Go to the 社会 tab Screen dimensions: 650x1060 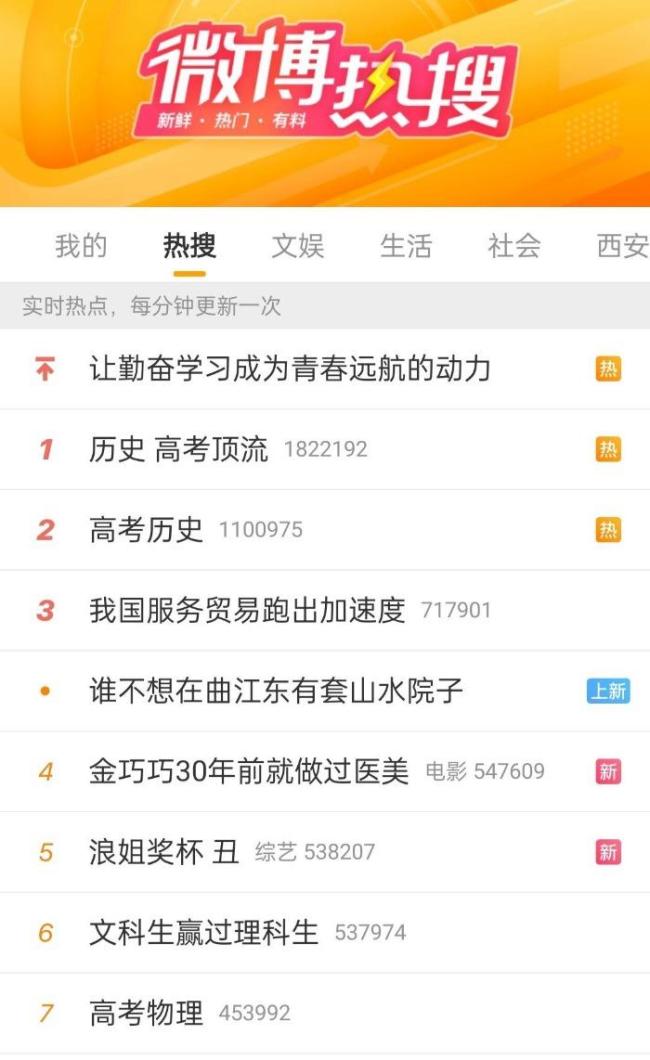point(514,245)
